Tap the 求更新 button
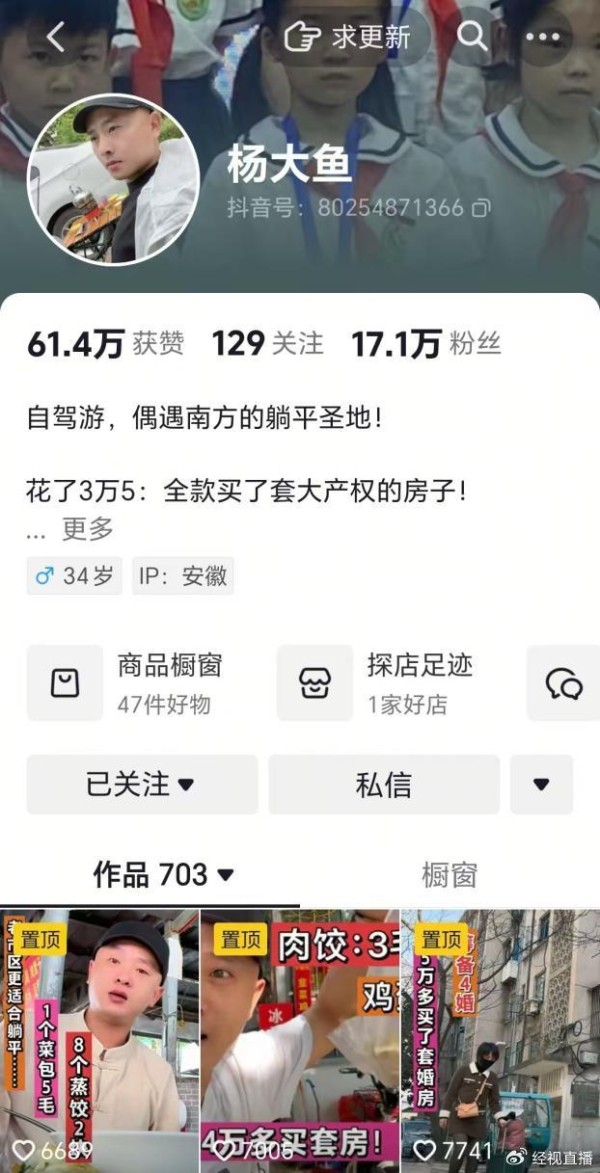The image size is (600, 1173). click(347, 38)
